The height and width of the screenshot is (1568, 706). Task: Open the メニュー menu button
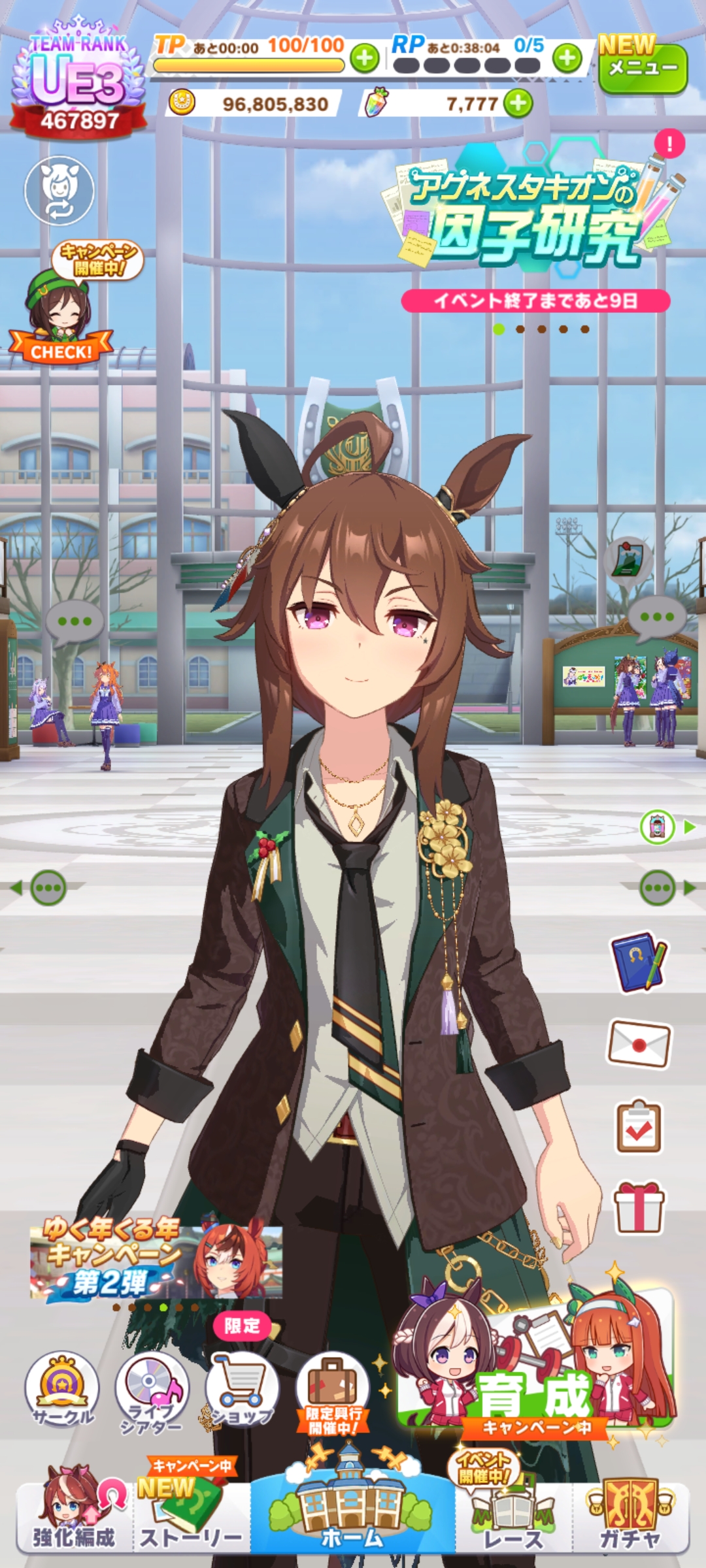643,67
